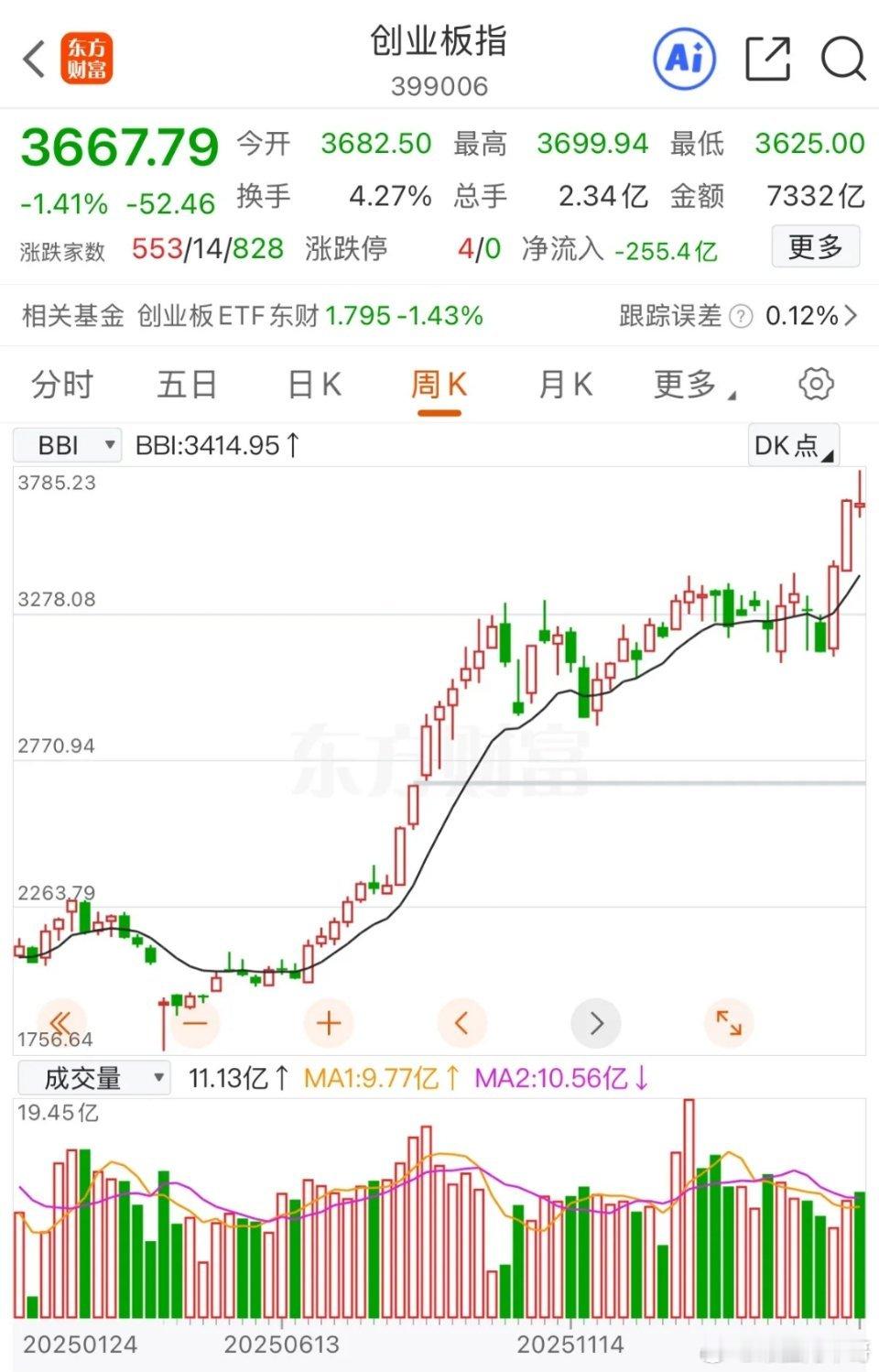
Task: Pan chart left using the left arrow icon
Action: tap(462, 1022)
